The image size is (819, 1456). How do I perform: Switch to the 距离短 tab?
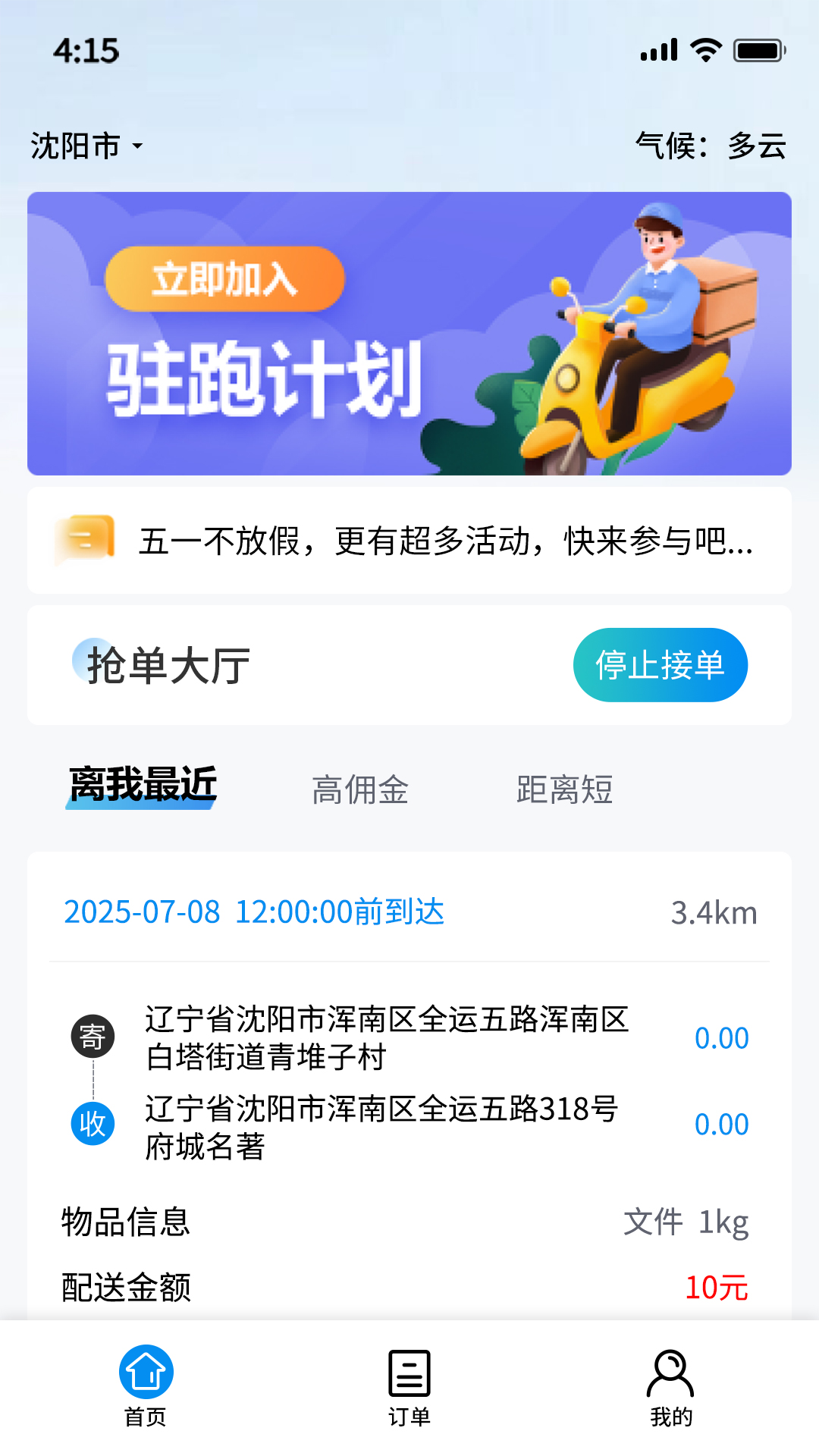pyautogui.click(x=565, y=790)
